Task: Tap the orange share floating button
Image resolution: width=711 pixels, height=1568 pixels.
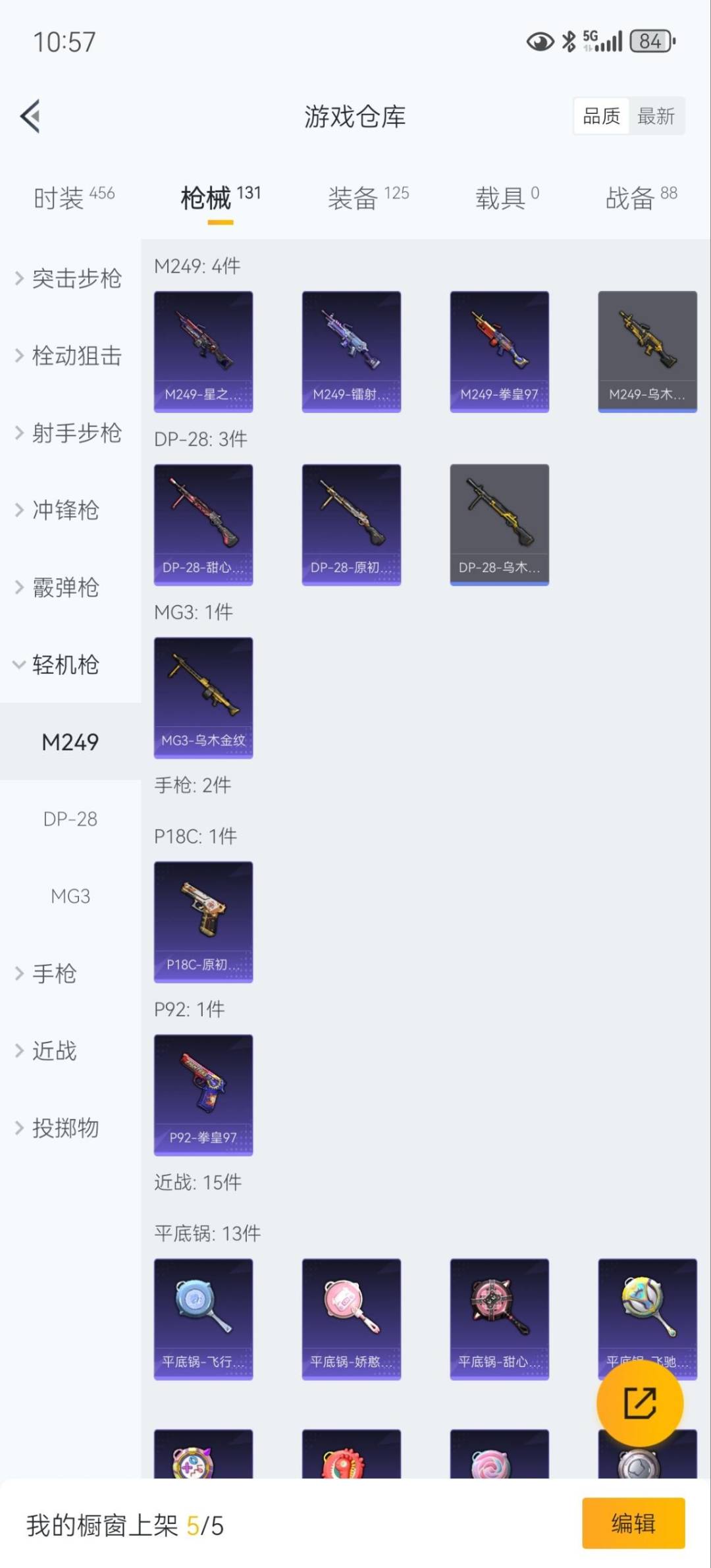Action: pyautogui.click(x=639, y=1403)
